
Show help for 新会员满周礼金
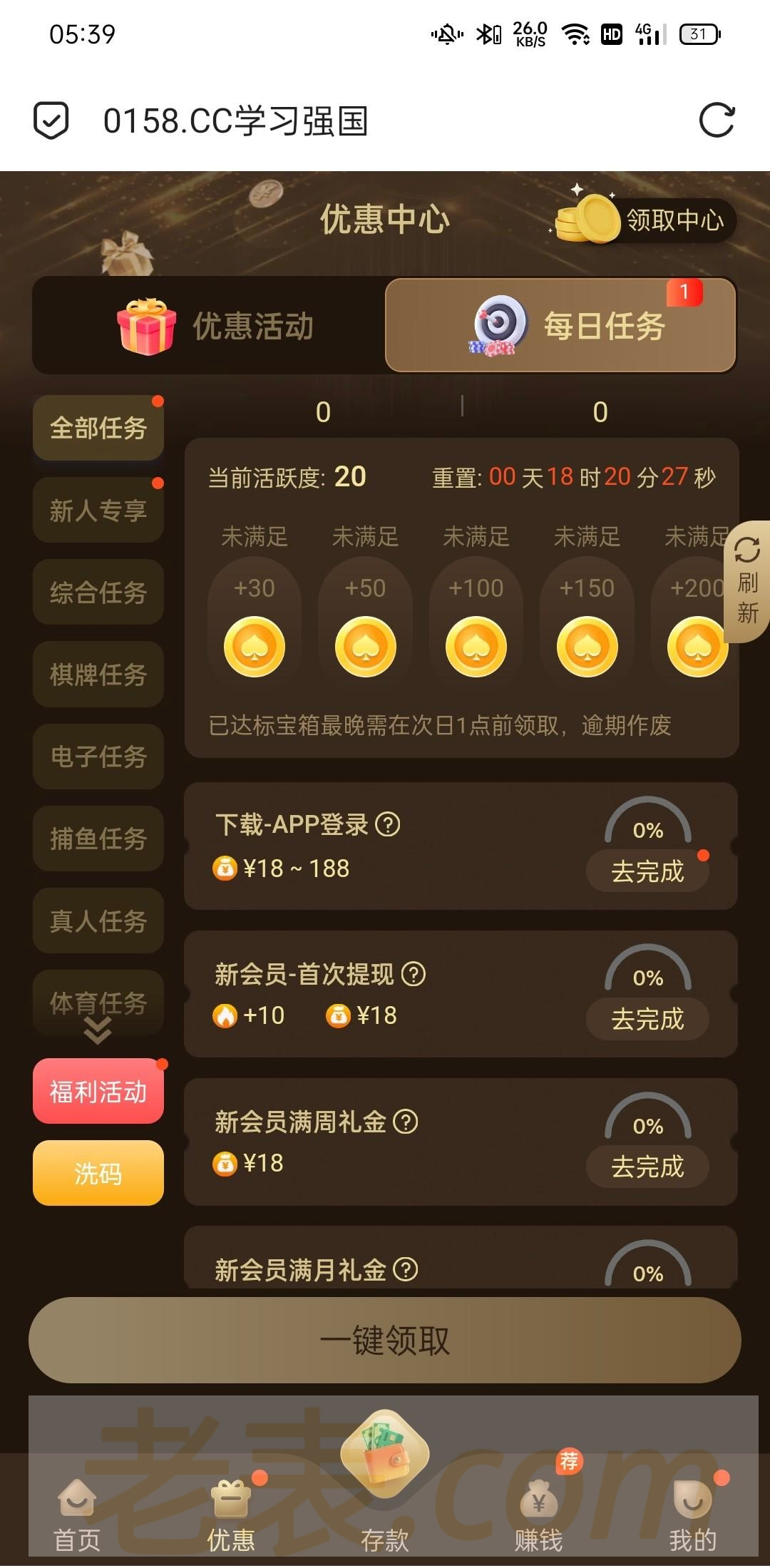[406, 1122]
